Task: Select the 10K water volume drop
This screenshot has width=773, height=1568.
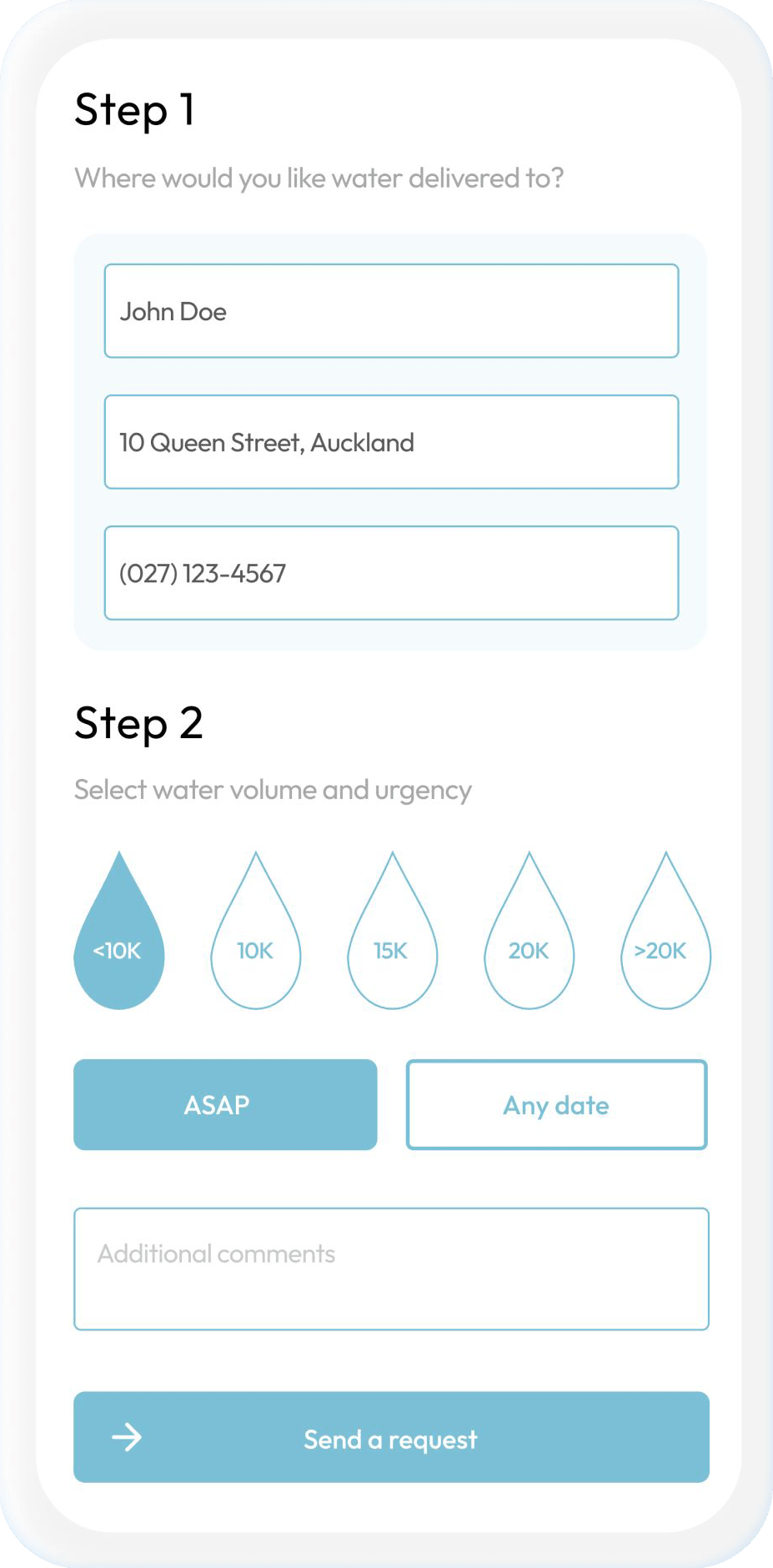Action: click(x=255, y=951)
